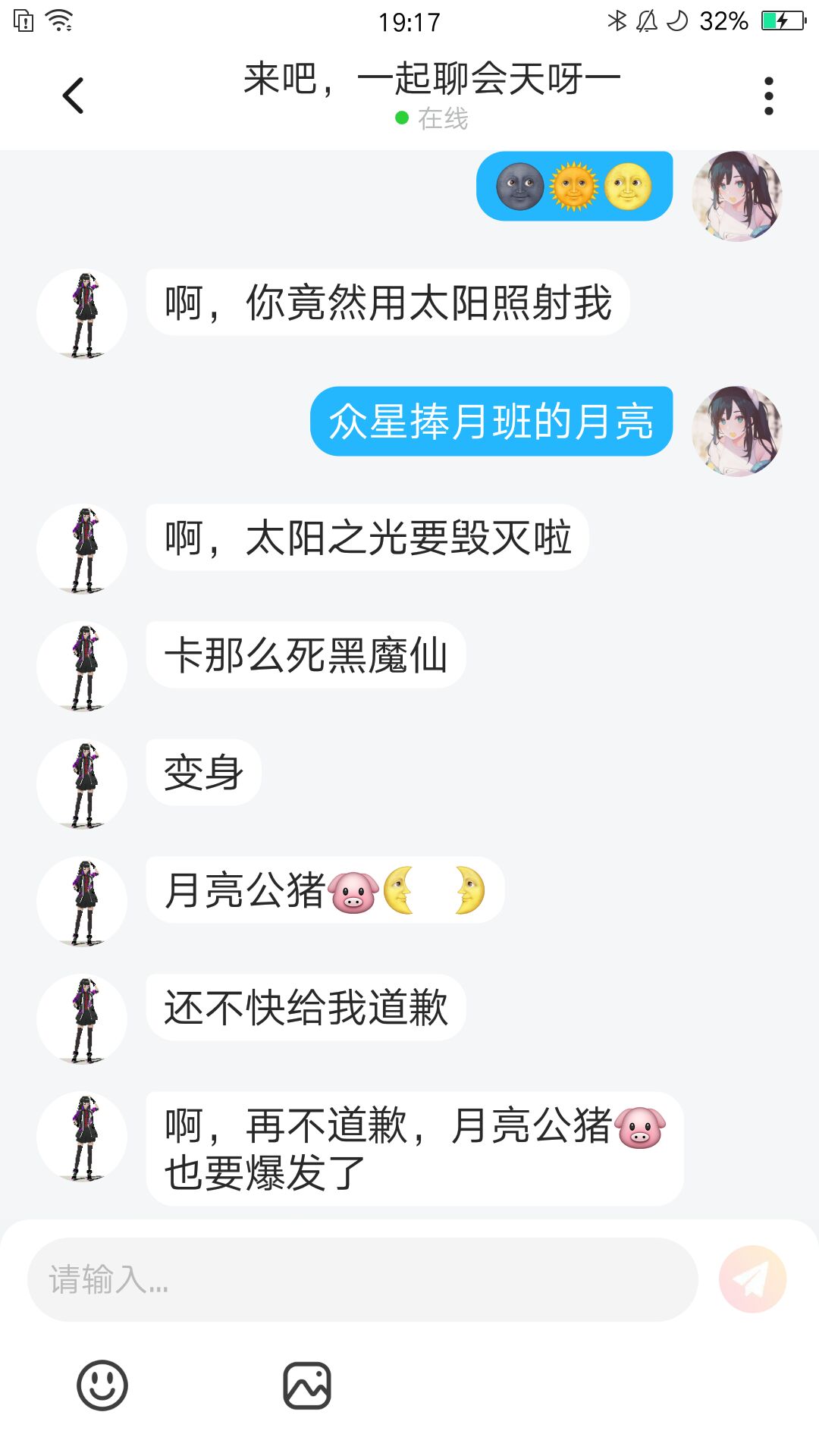This screenshot has height=1456, width=819.
Task: Go back from this chat
Action: 73,96
